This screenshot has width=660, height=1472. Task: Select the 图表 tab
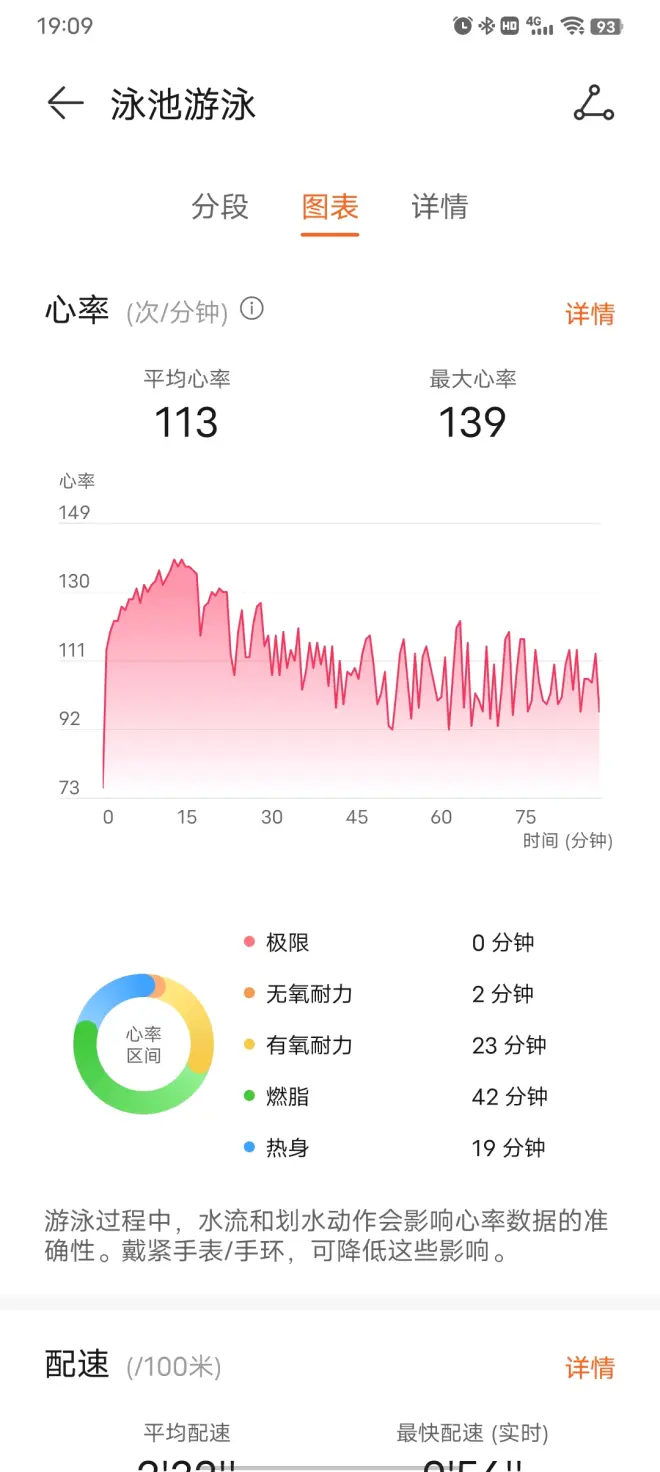(x=330, y=207)
